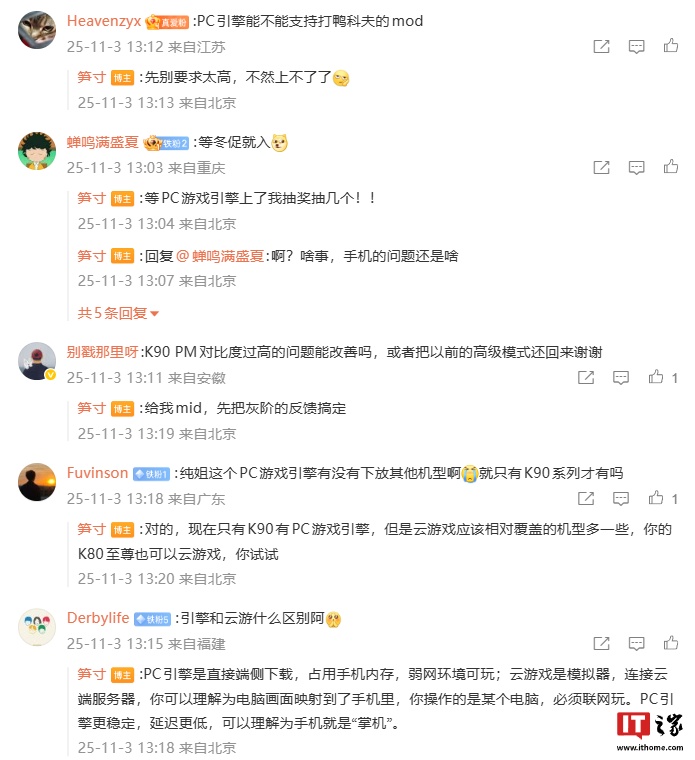This screenshot has width=695, height=760.
Task: Comment on 别戳那里呀's post
Action: (x=621, y=377)
